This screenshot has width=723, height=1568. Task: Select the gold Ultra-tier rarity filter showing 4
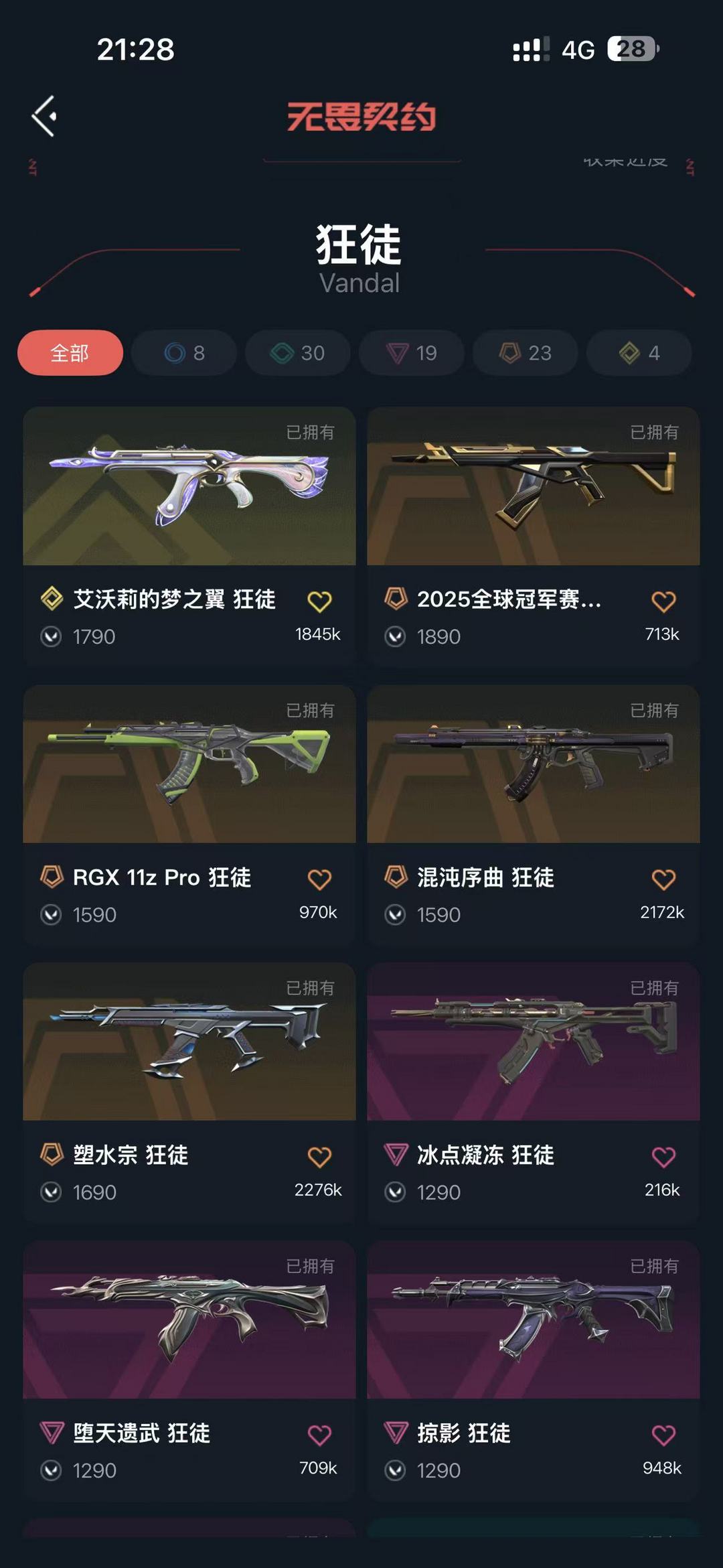coord(638,353)
